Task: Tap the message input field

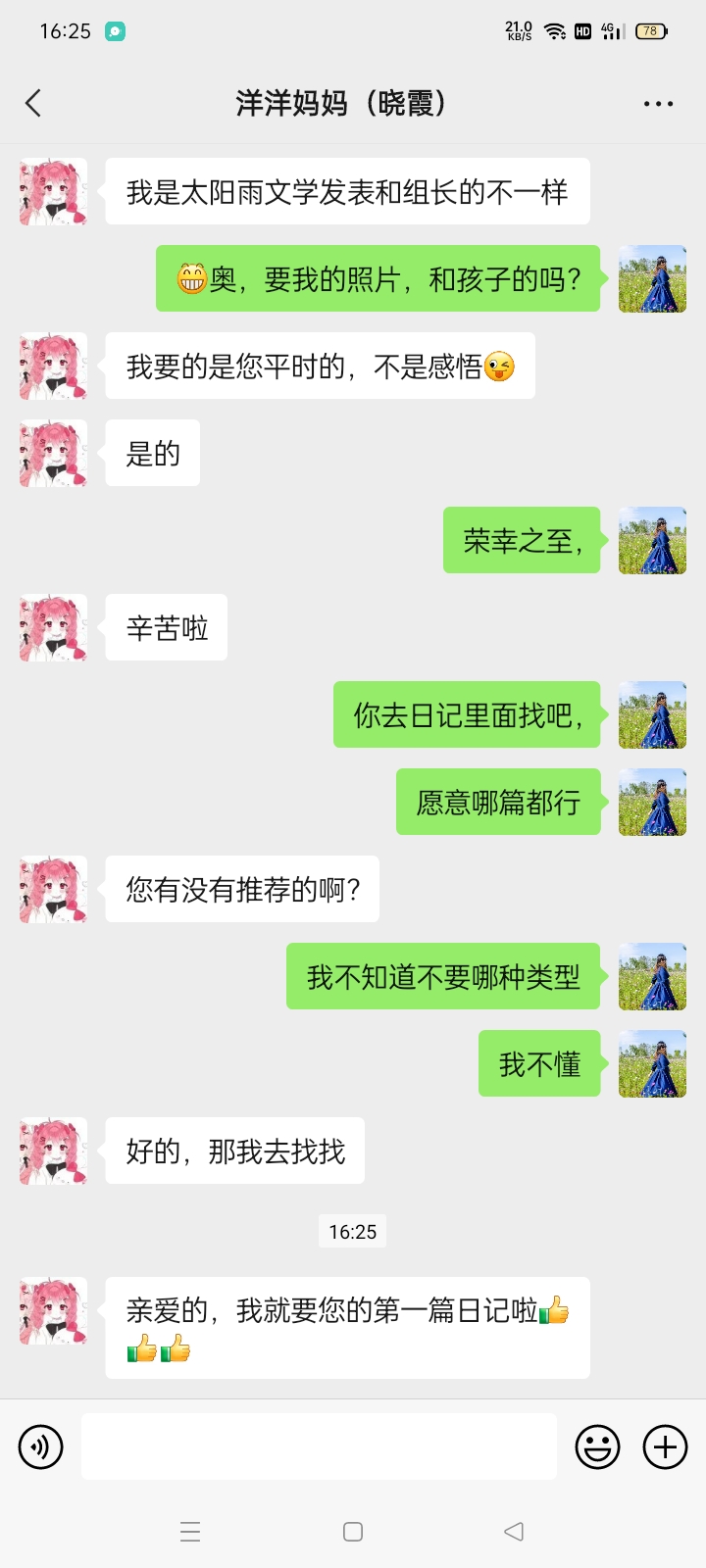Action: [x=319, y=1446]
